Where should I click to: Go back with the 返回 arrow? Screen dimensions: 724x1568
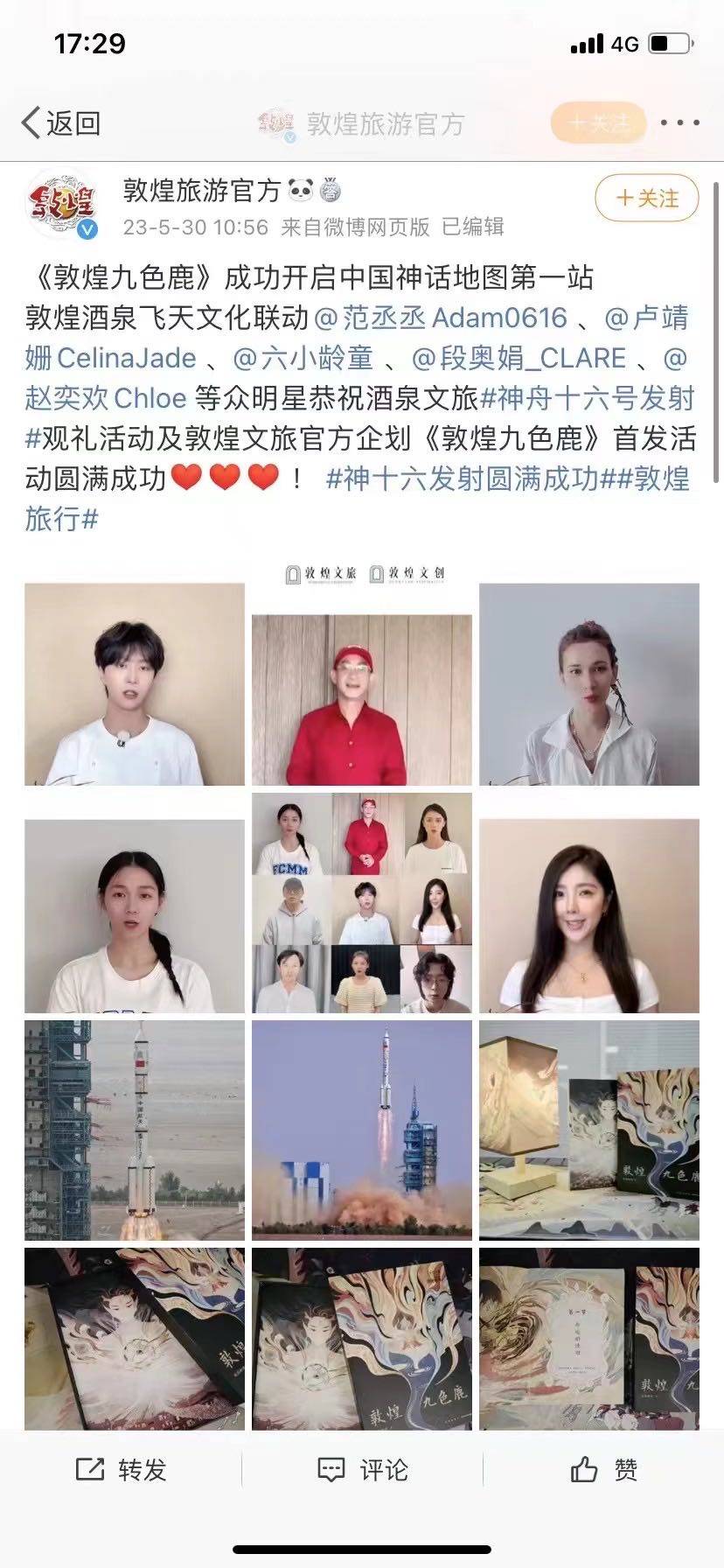[x=59, y=123]
